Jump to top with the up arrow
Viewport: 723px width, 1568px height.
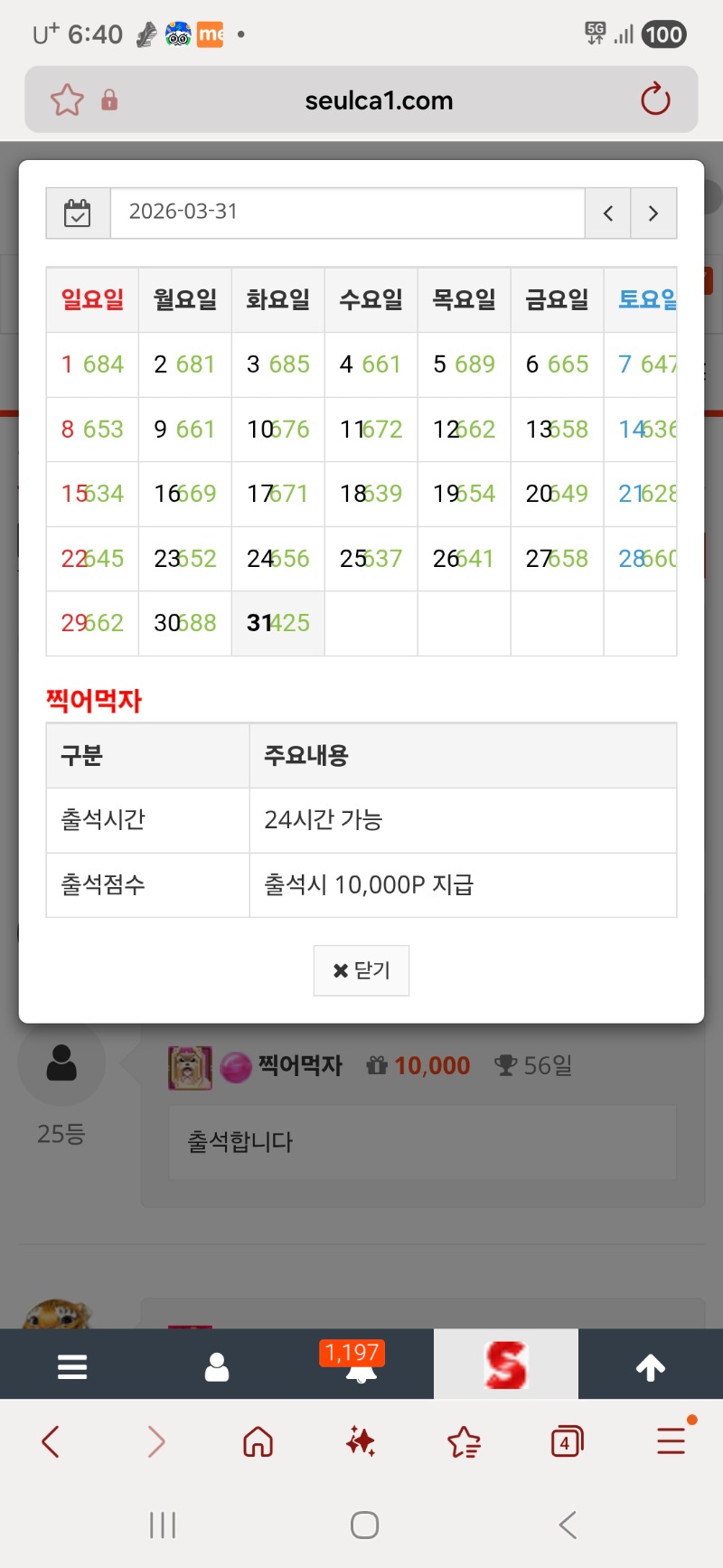coord(650,1367)
